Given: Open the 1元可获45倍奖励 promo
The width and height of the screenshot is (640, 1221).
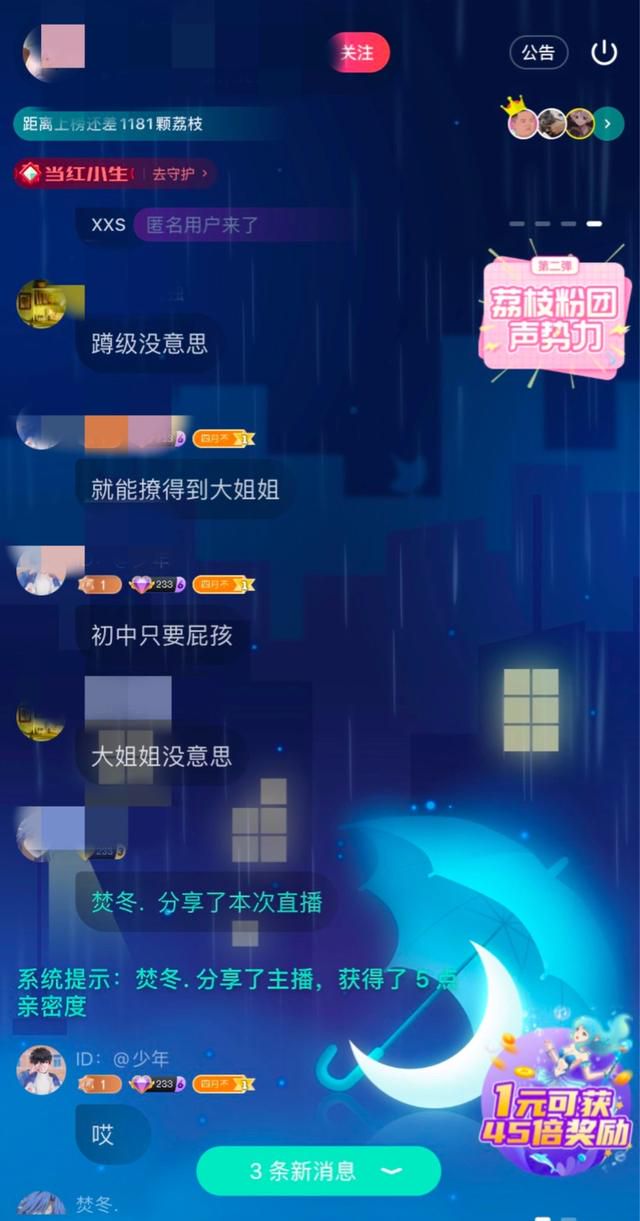Looking at the screenshot, I should (557, 1097).
